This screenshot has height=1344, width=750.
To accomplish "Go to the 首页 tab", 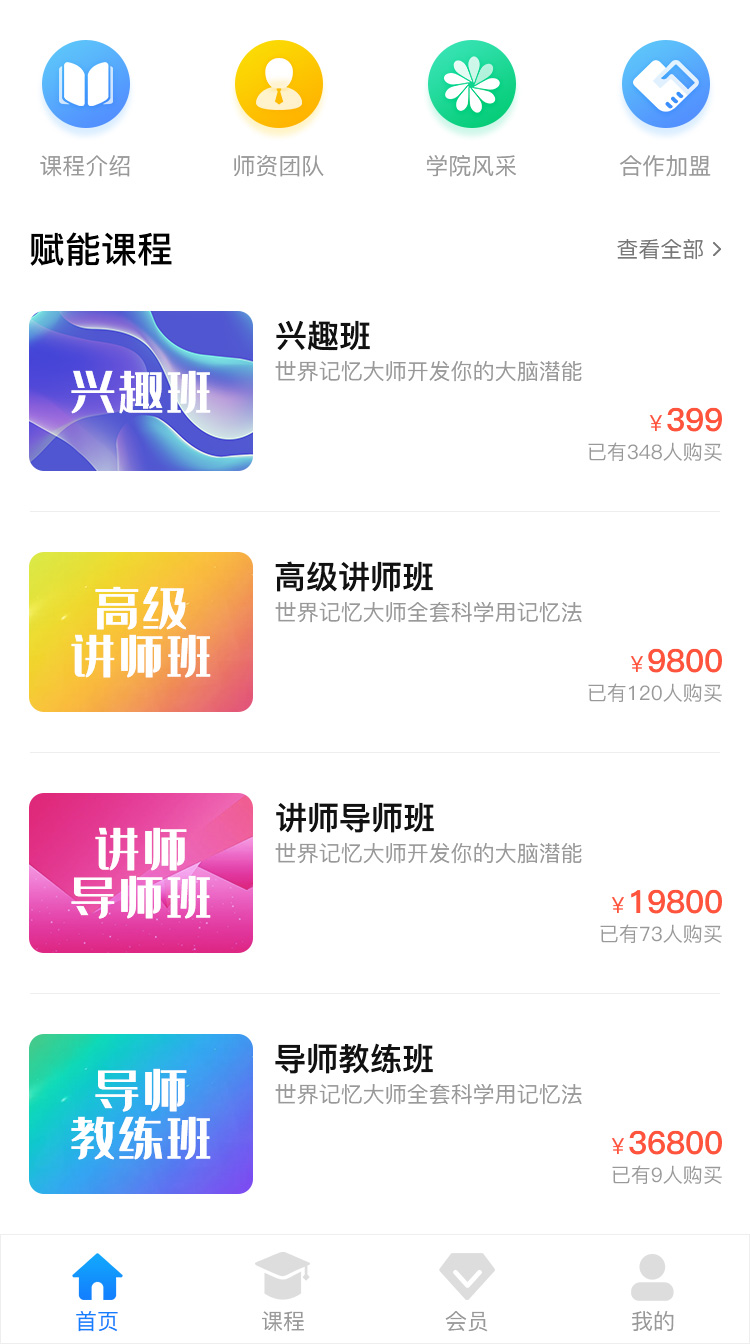I will click(x=97, y=1291).
